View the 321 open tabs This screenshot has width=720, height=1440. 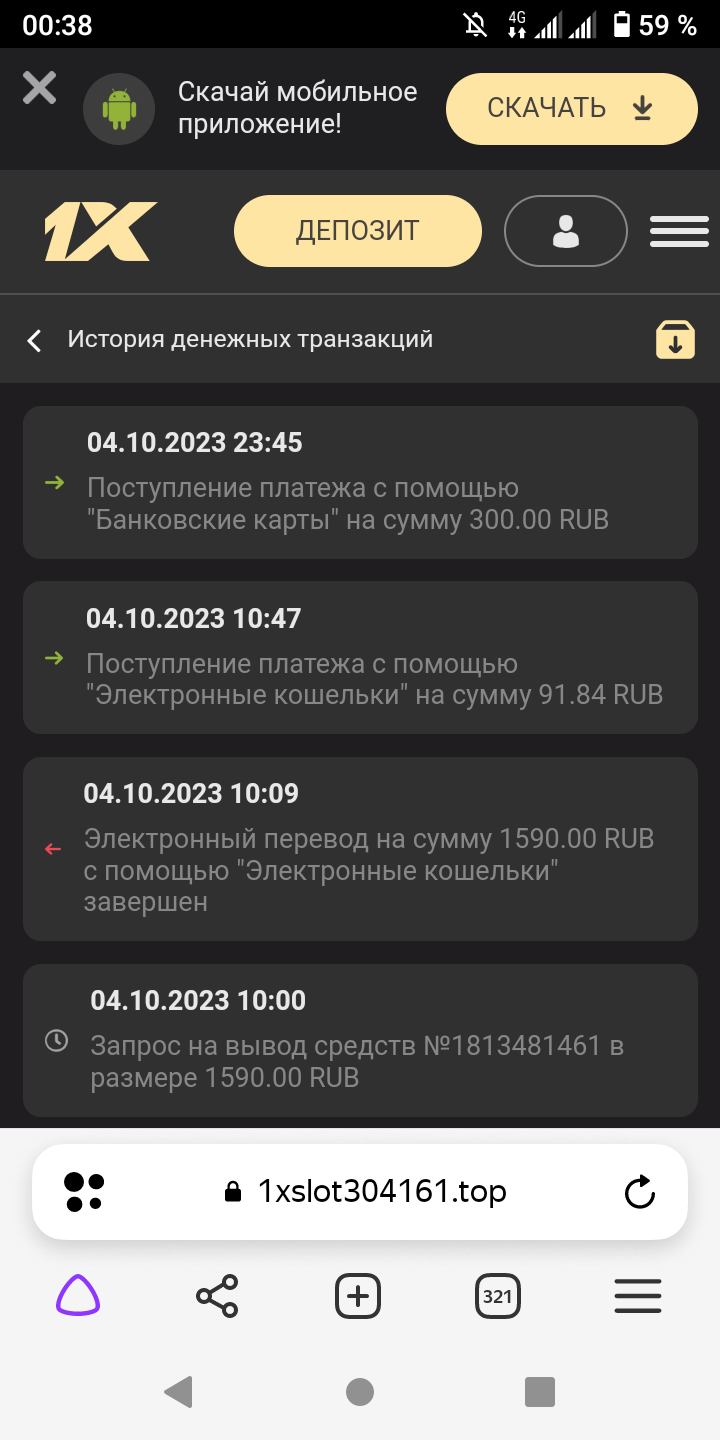(497, 1297)
